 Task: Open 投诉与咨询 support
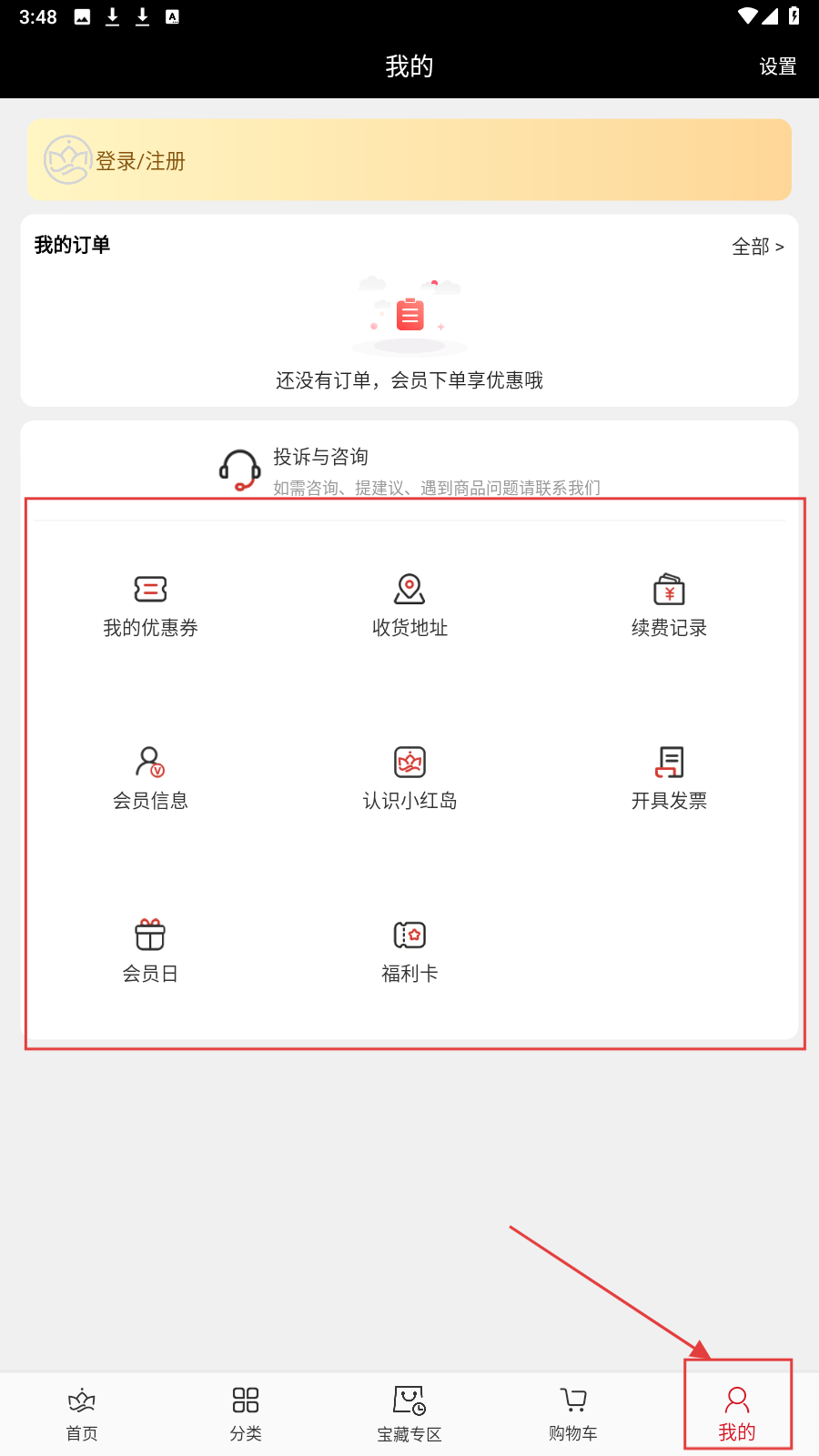pos(409,470)
